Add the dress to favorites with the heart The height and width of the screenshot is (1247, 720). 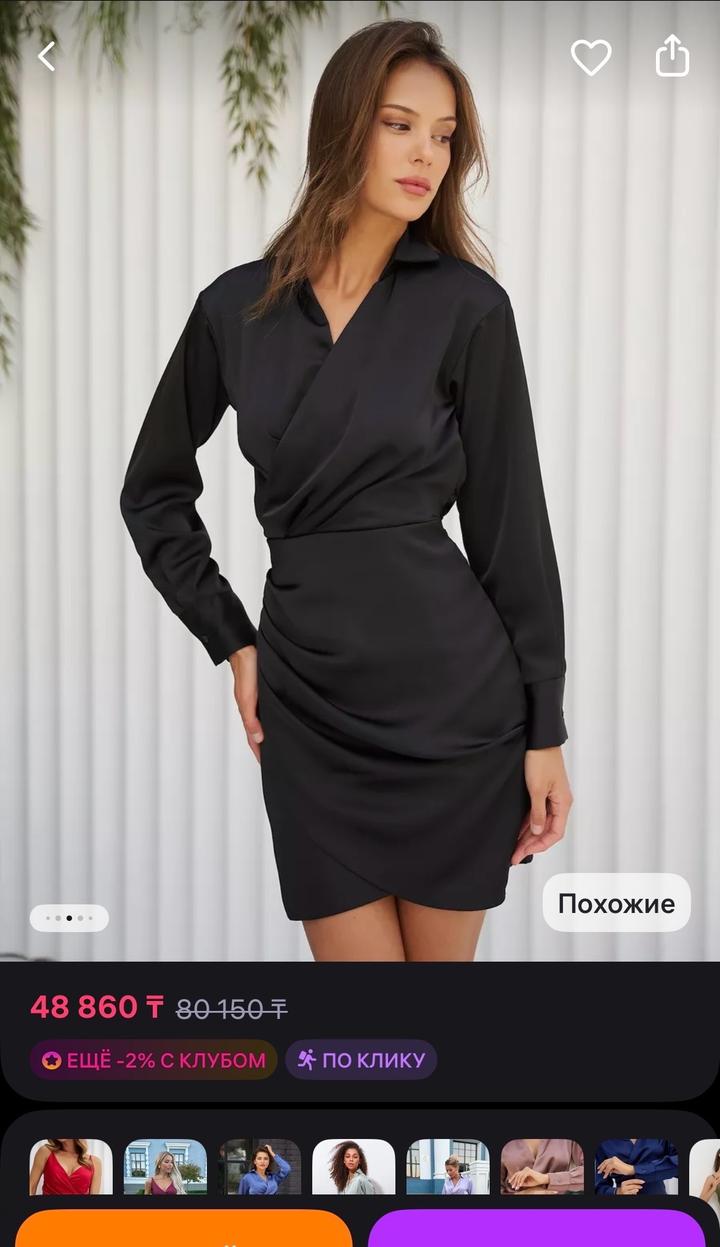coord(591,57)
